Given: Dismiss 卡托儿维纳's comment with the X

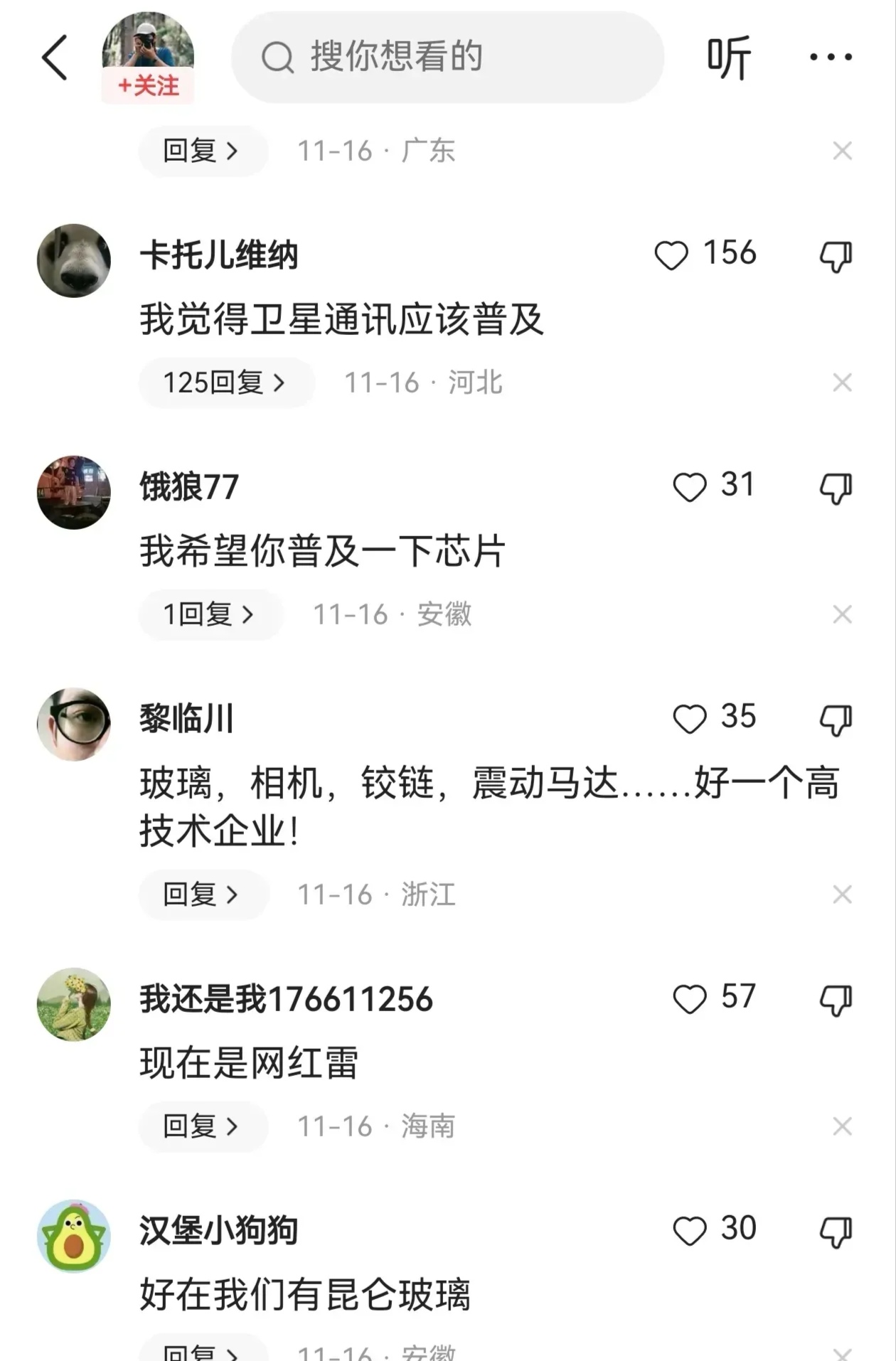Looking at the screenshot, I should click(x=842, y=383).
